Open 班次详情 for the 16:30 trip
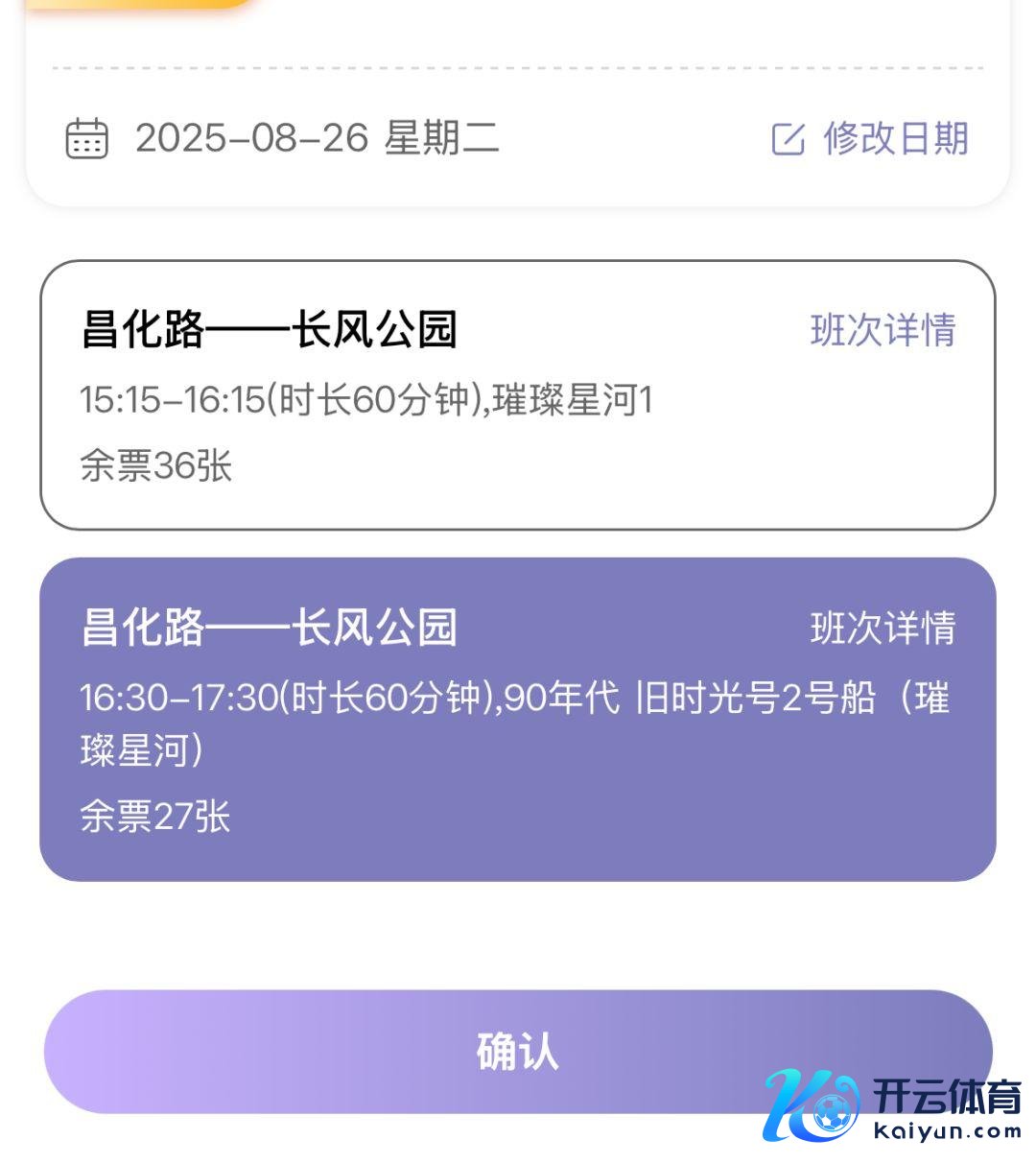 [883, 629]
